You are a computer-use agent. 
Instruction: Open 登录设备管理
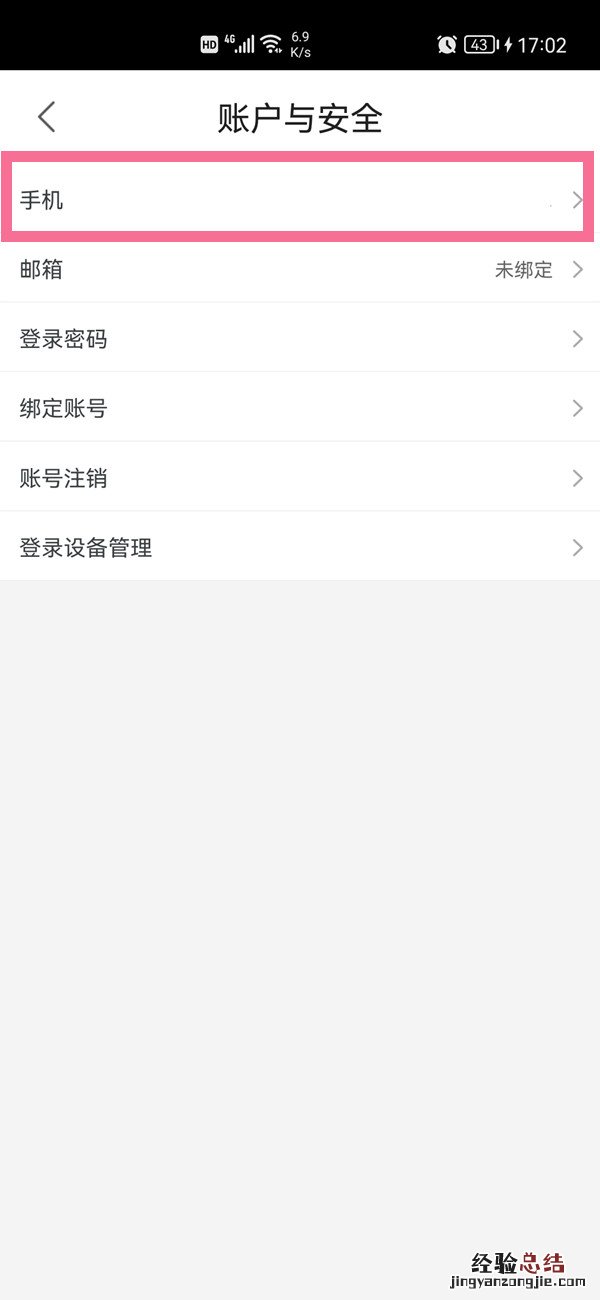coord(298,547)
